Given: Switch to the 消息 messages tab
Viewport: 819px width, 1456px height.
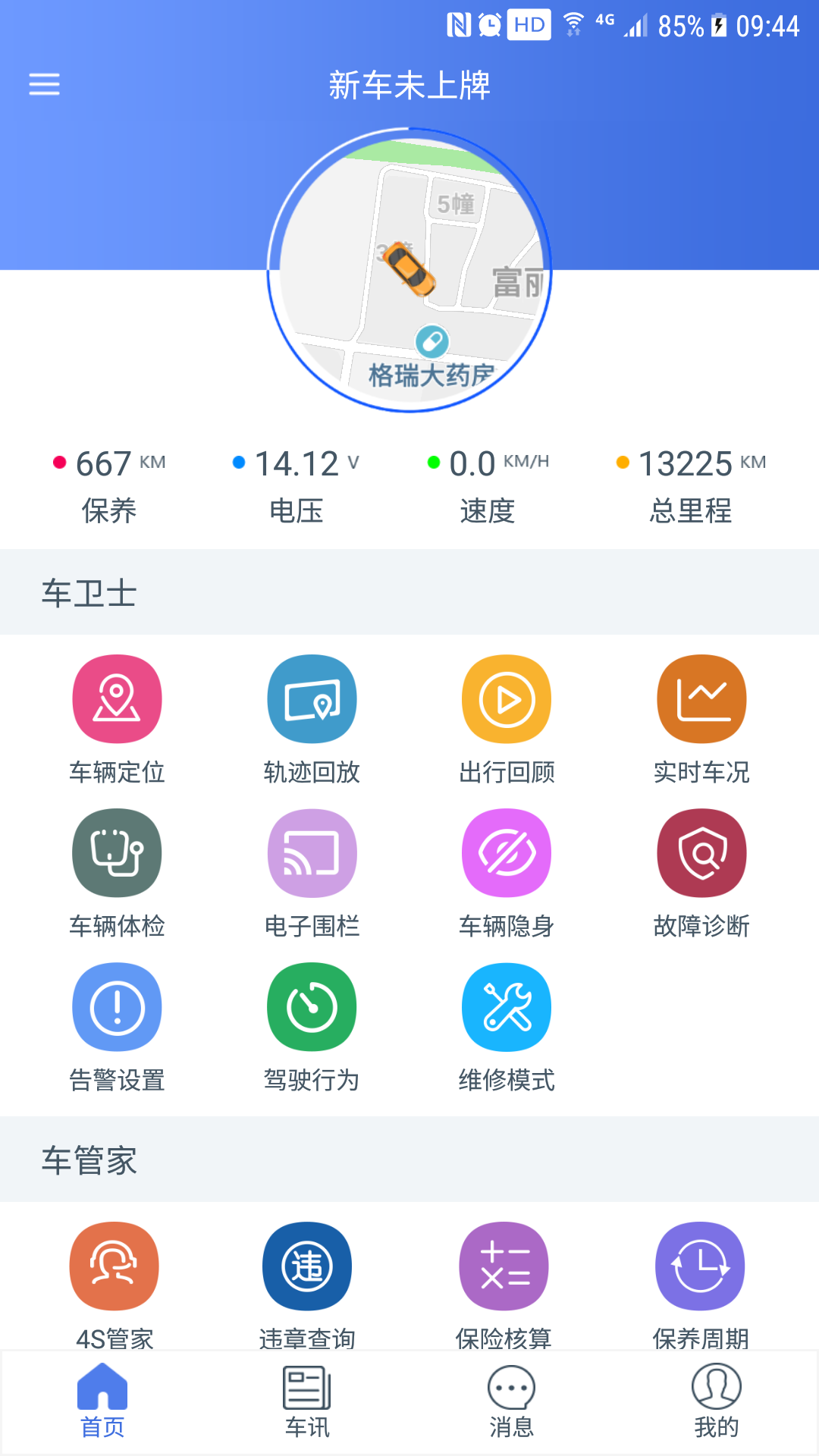Looking at the screenshot, I should (x=511, y=1401).
